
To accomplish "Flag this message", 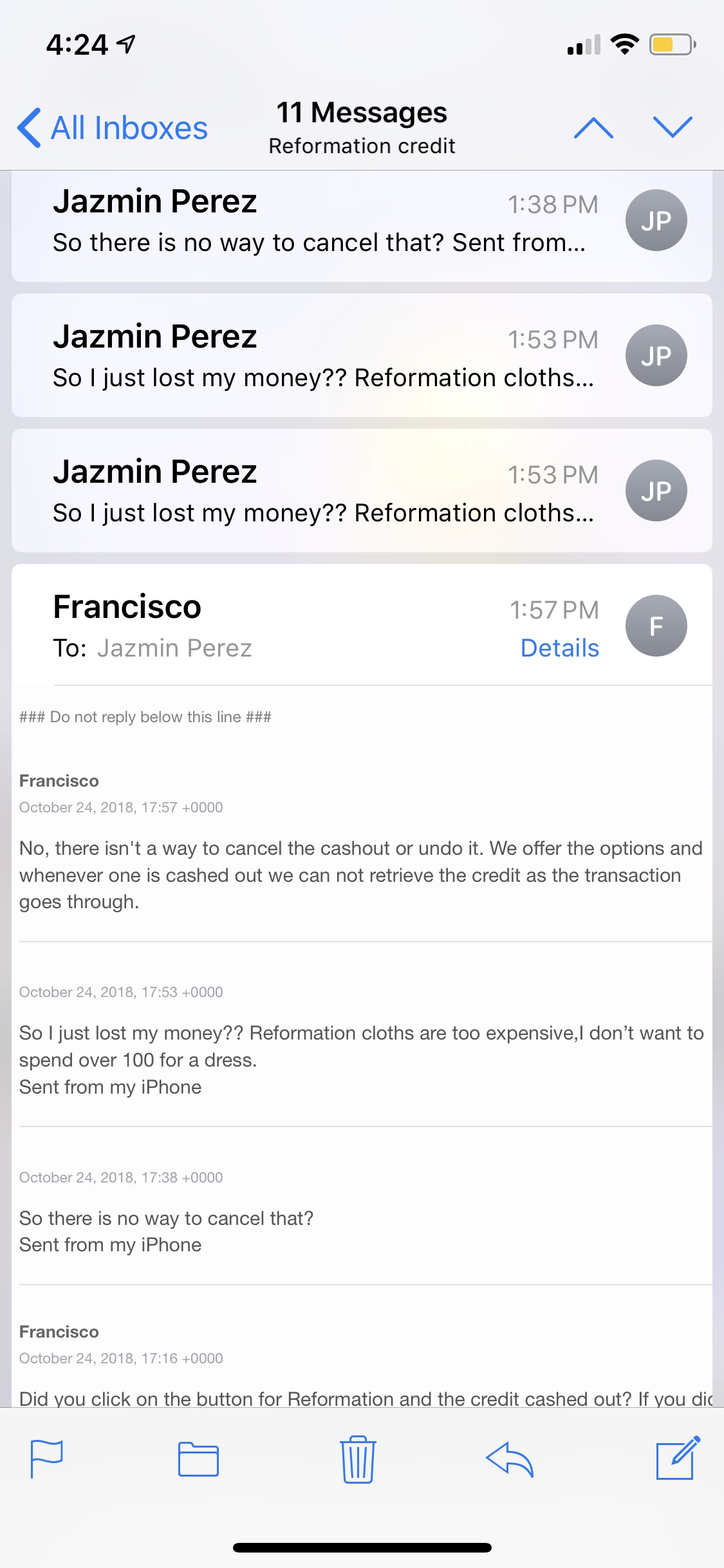I will point(47,1459).
